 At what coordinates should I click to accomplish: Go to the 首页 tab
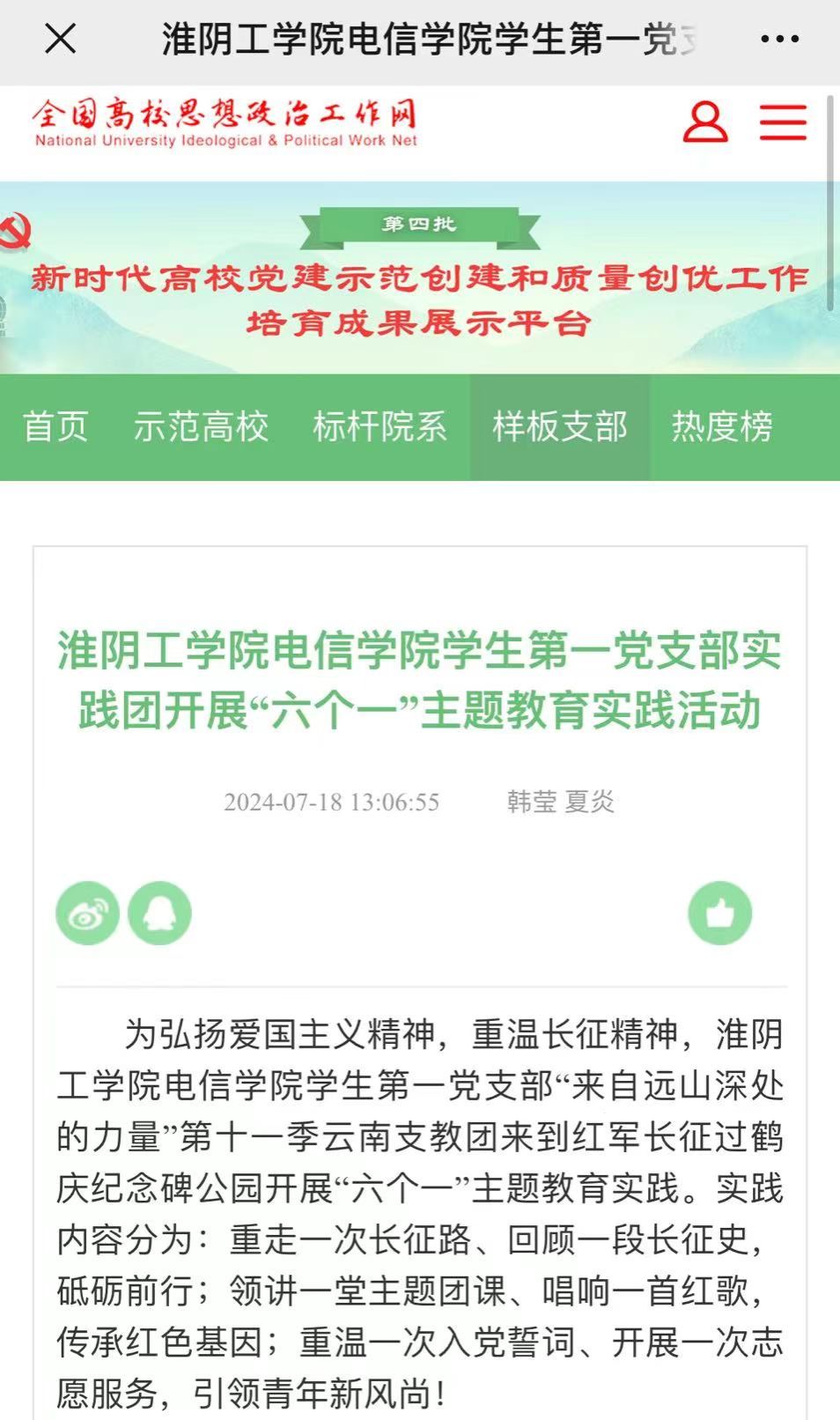pyautogui.click(x=55, y=427)
